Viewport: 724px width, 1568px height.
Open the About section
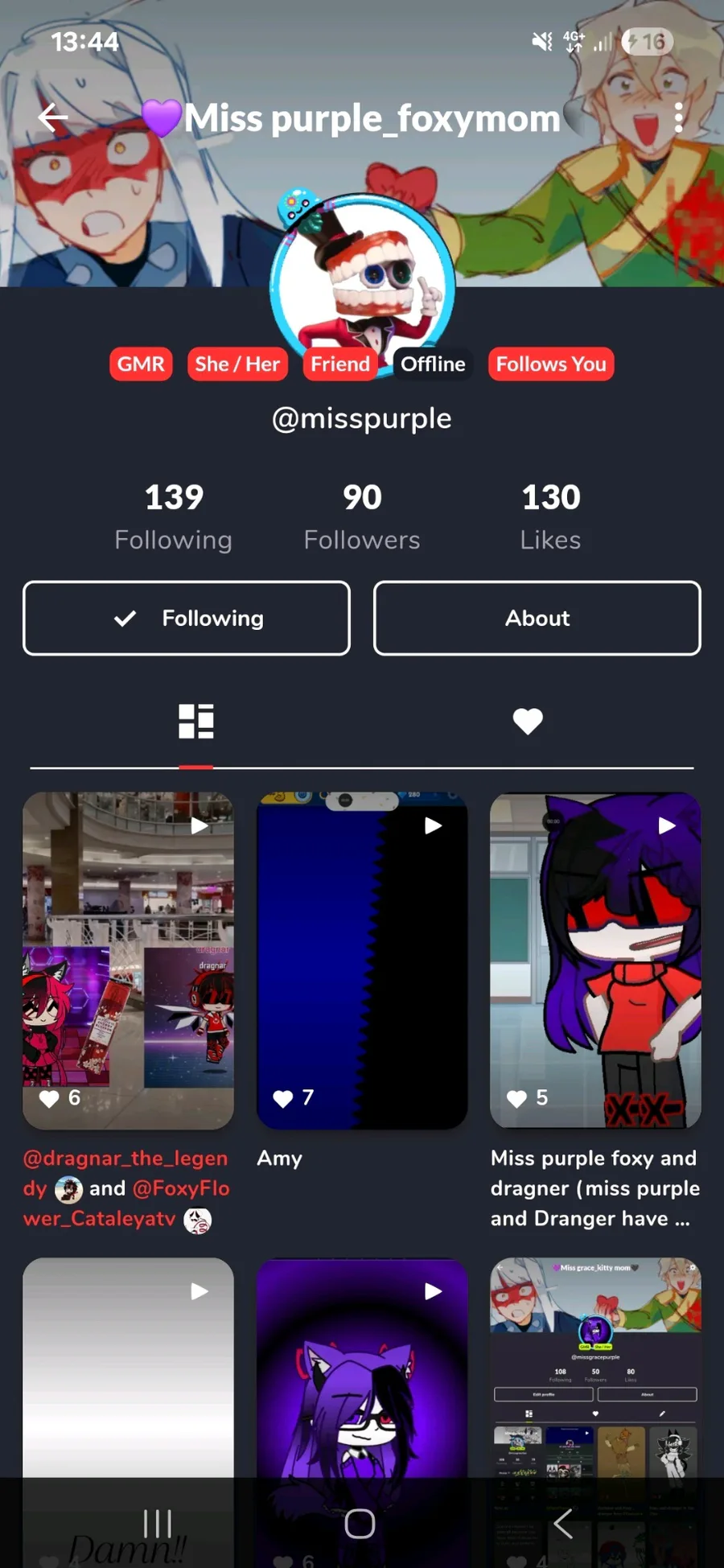click(537, 618)
